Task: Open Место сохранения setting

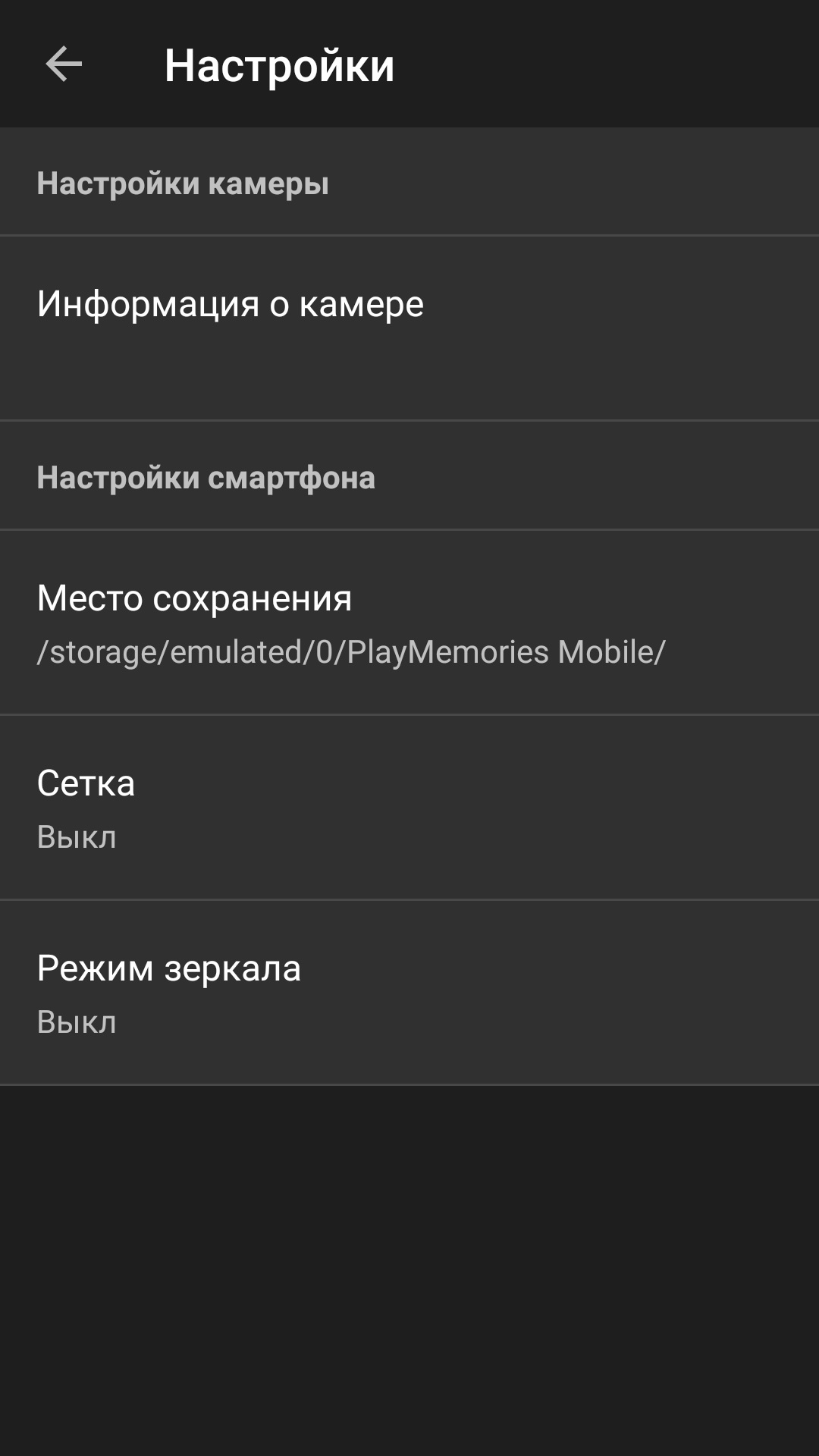Action: (x=409, y=622)
